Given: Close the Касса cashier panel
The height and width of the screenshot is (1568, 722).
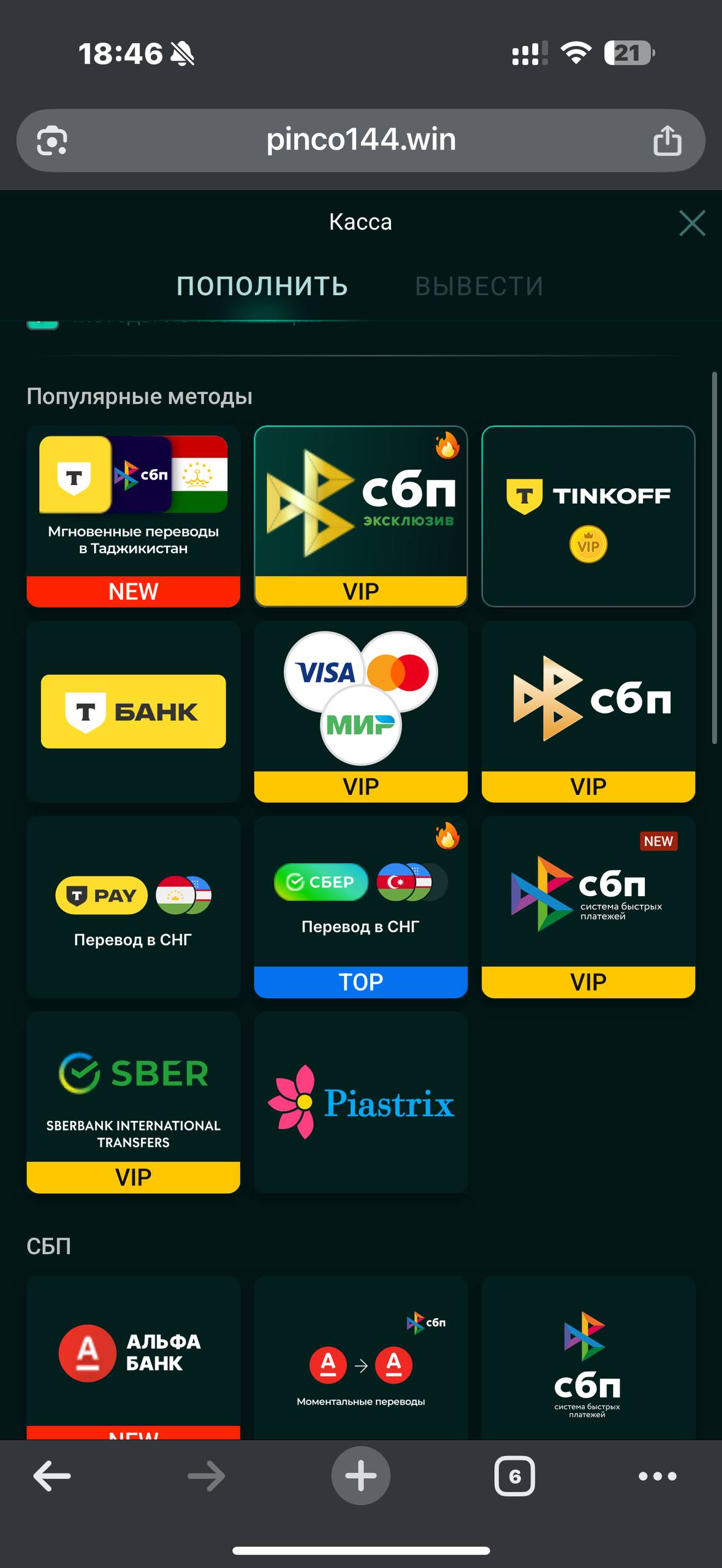Looking at the screenshot, I should tap(692, 223).
